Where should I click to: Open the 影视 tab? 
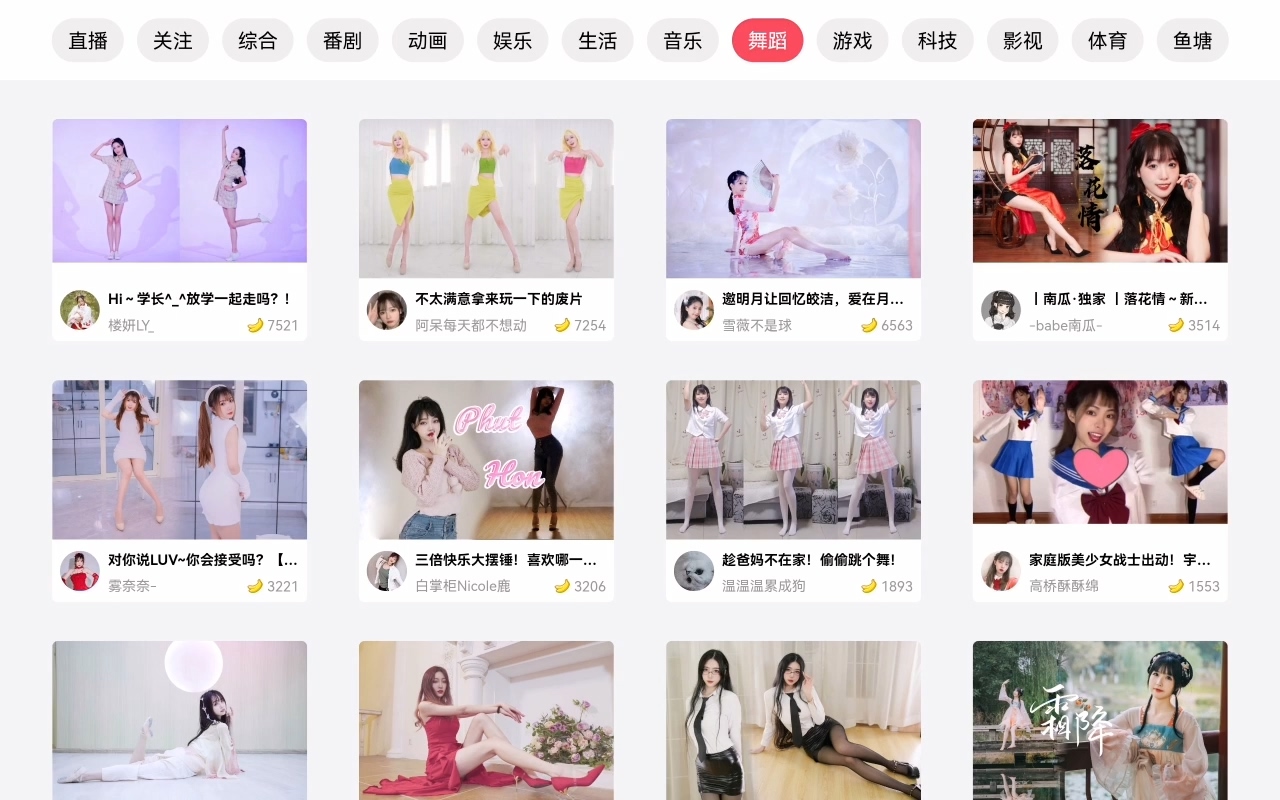click(1023, 40)
